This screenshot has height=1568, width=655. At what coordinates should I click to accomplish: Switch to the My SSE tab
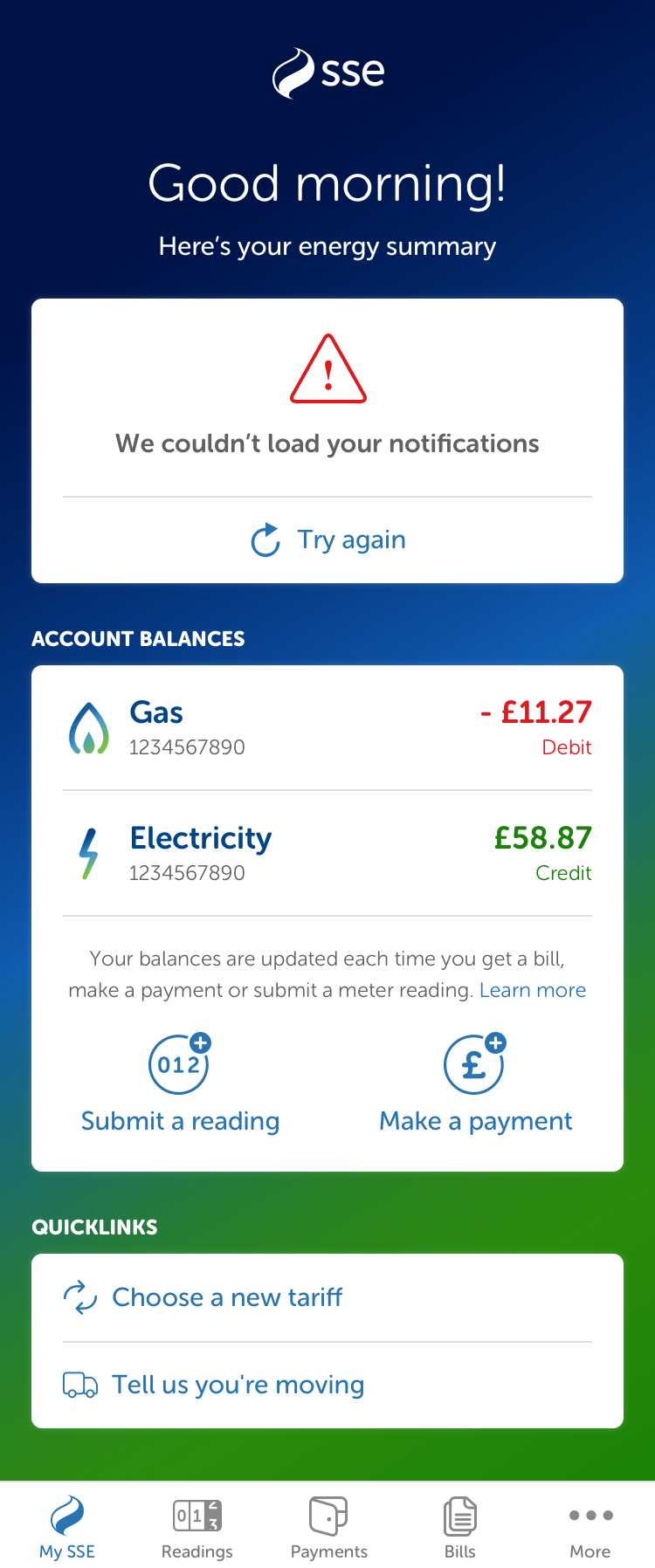67,1526
